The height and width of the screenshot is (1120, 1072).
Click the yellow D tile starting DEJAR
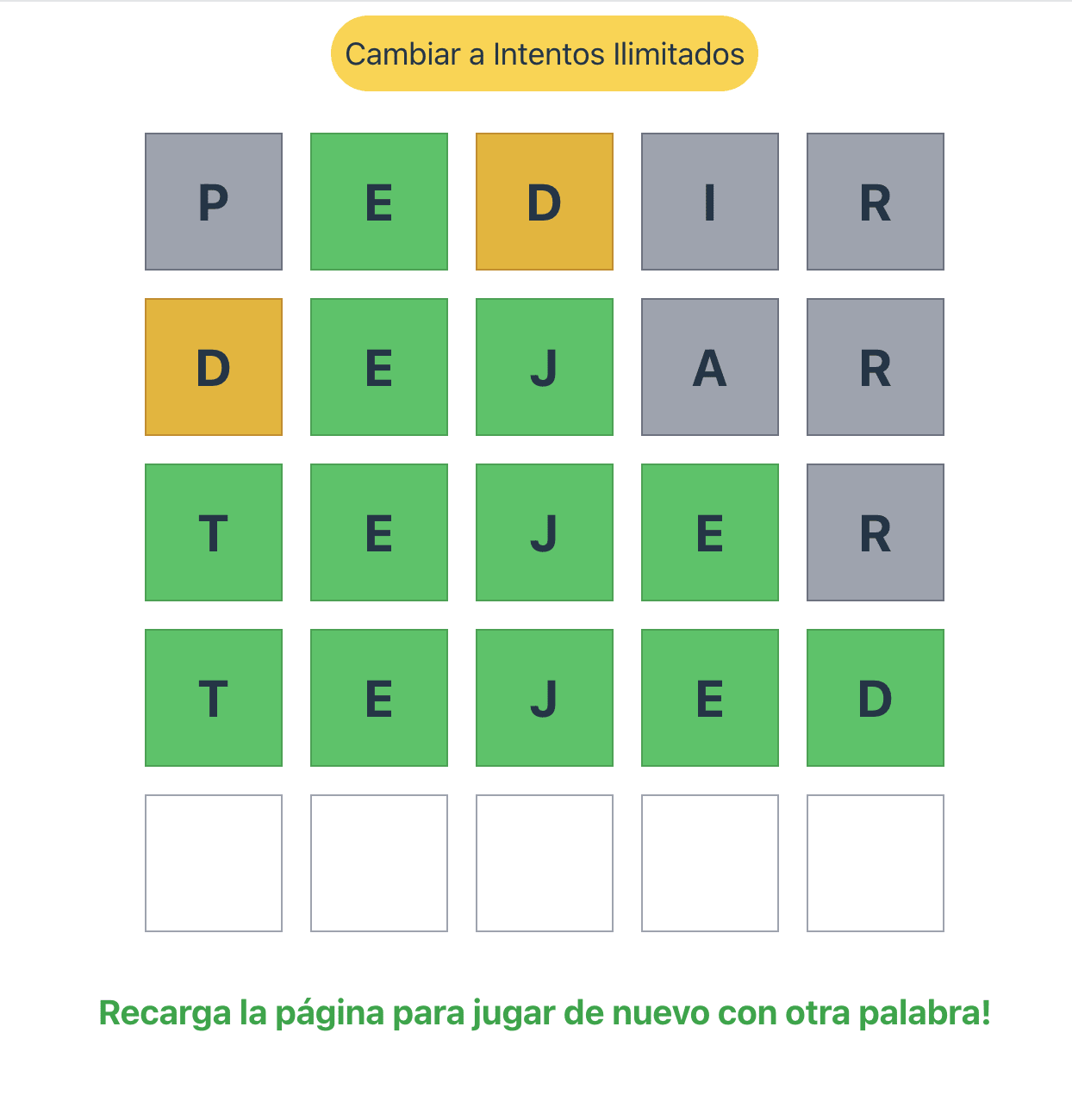pos(214,366)
